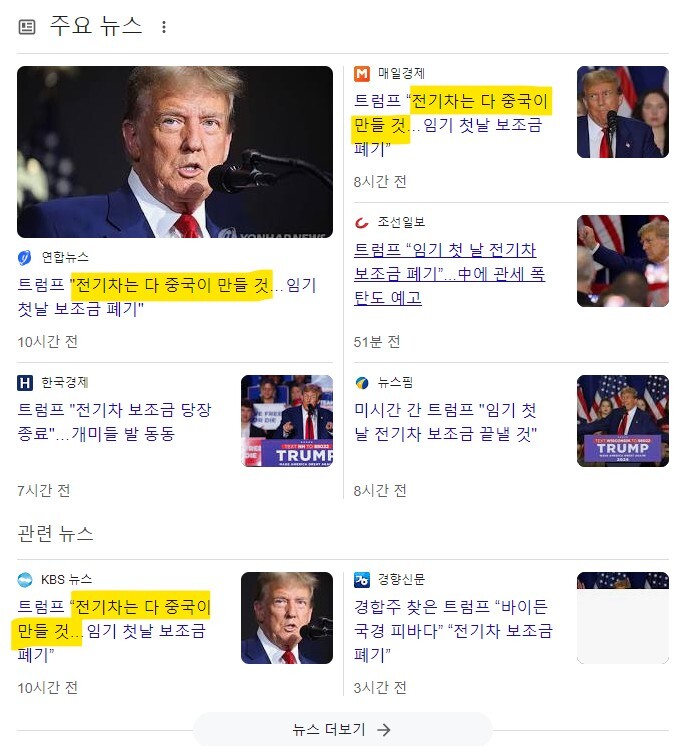Viewport: 689px width, 746px height.
Task: Open the KBS 뉴스 related article
Action: pos(115,630)
